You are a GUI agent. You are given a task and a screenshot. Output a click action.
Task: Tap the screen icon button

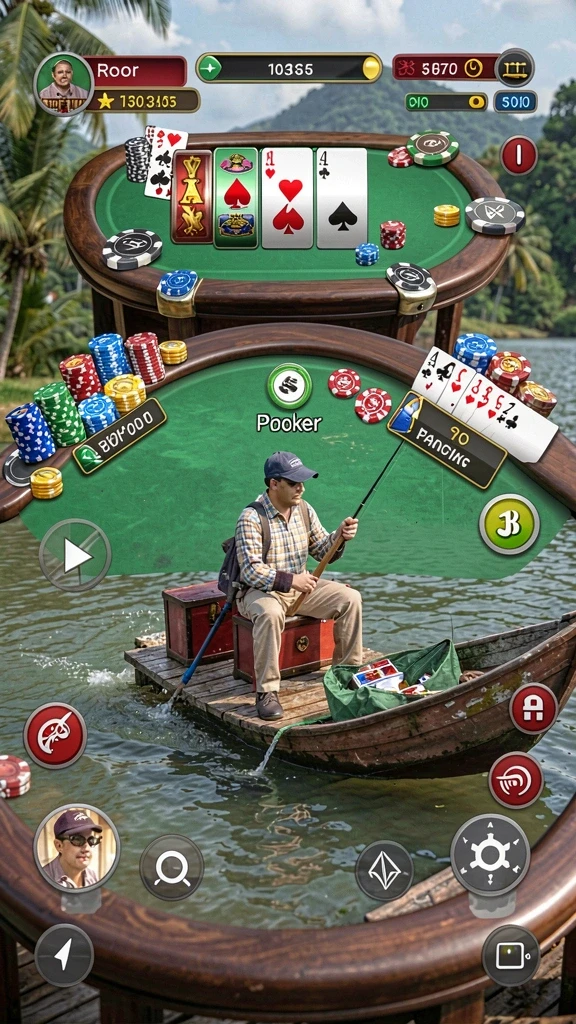(511, 955)
